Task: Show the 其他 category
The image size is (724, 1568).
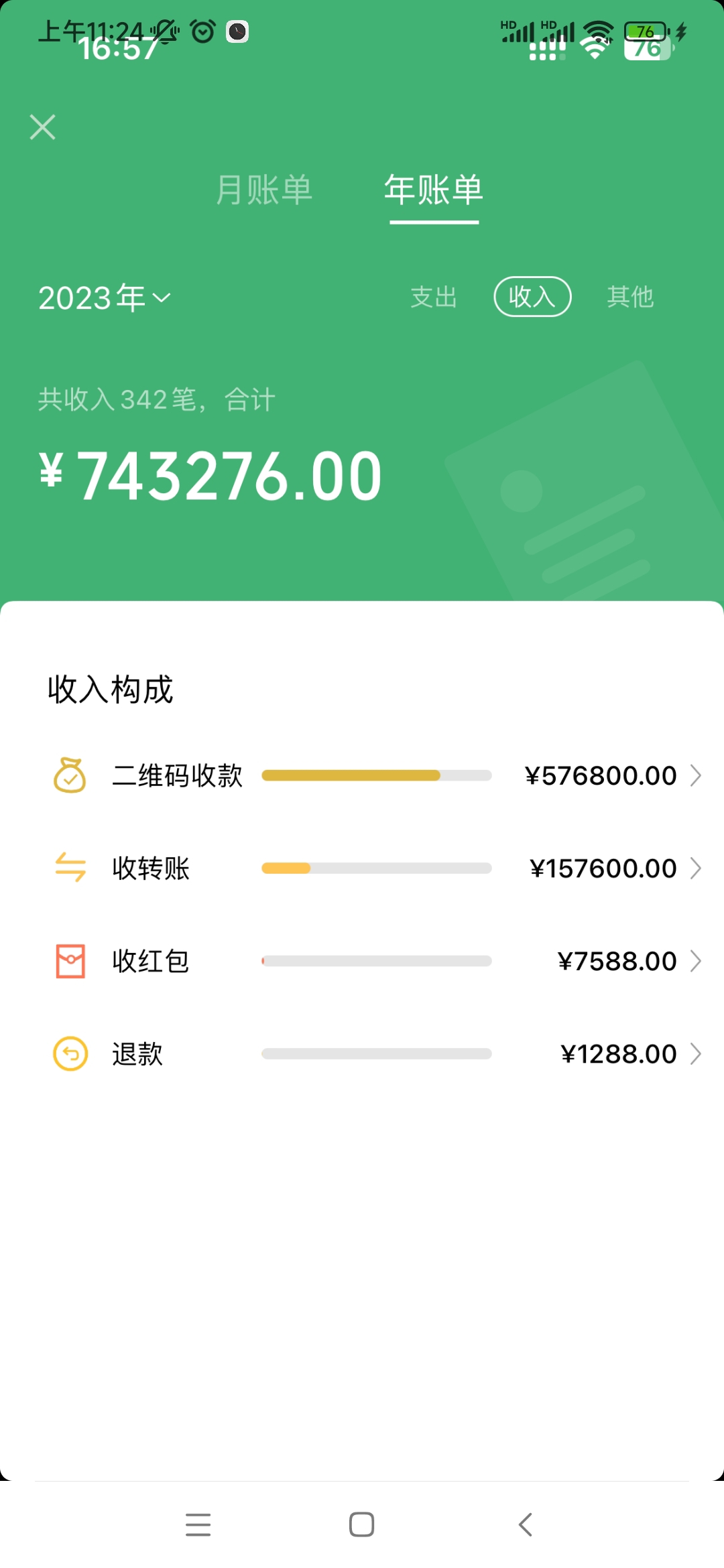Action: 630,297
